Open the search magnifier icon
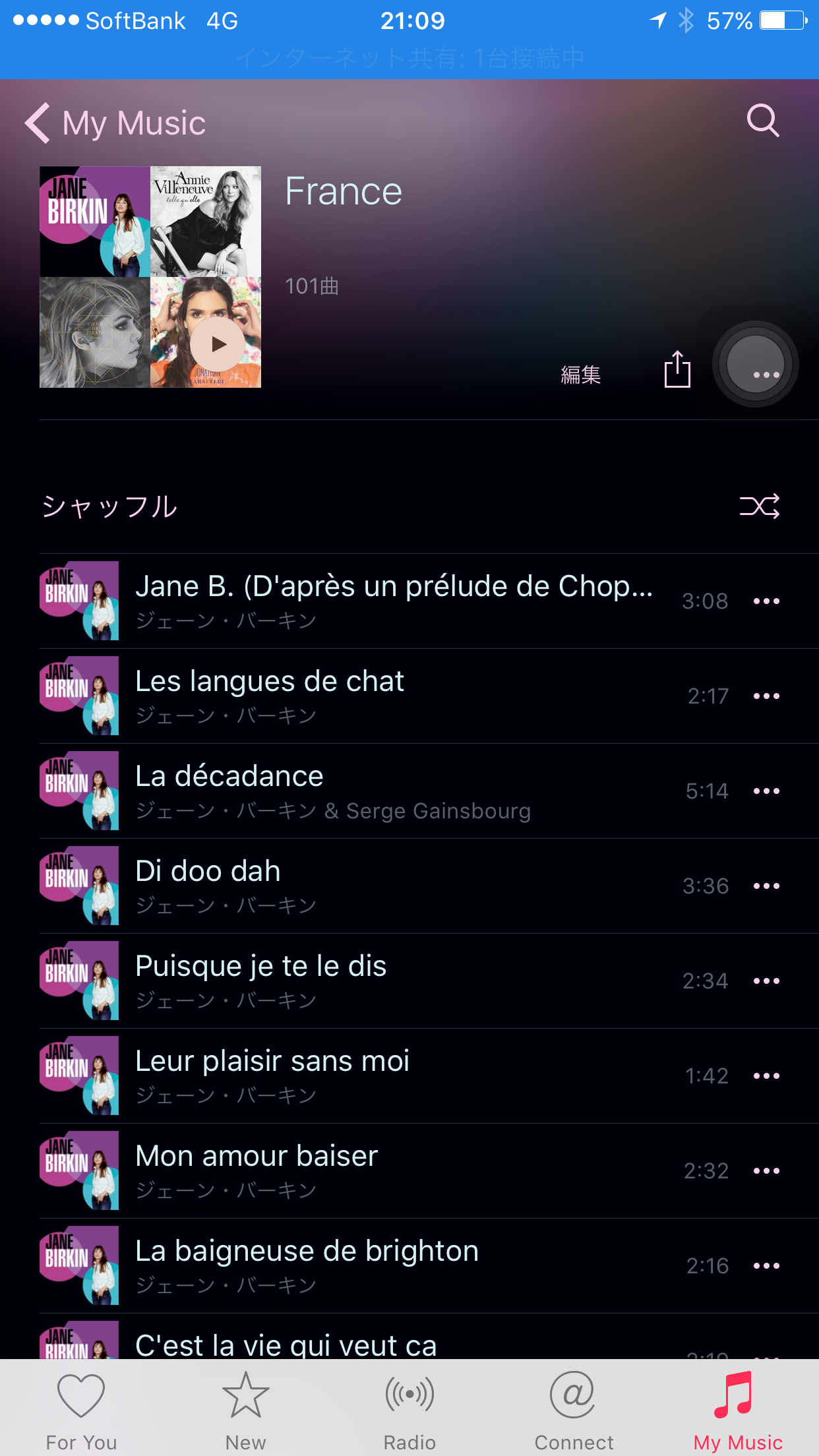The height and width of the screenshot is (1456, 819). (x=763, y=121)
